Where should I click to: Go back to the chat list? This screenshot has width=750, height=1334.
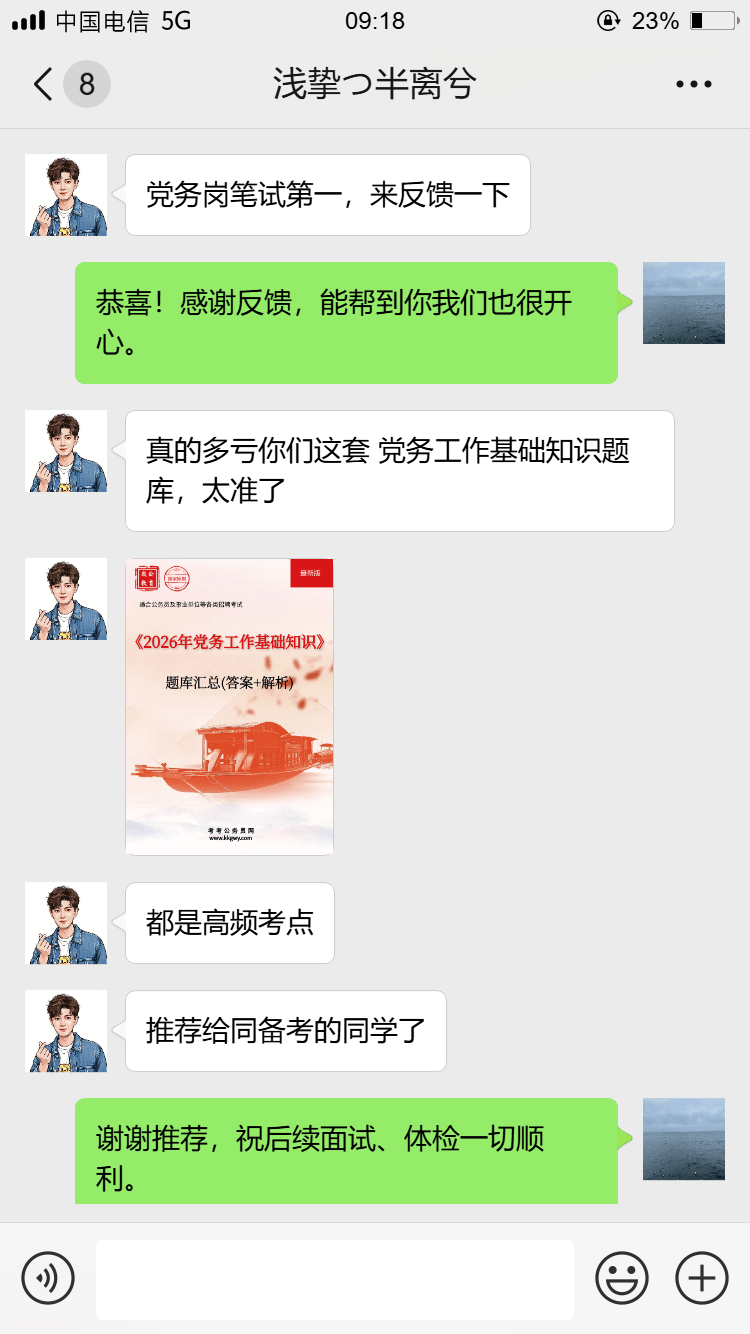(x=43, y=84)
